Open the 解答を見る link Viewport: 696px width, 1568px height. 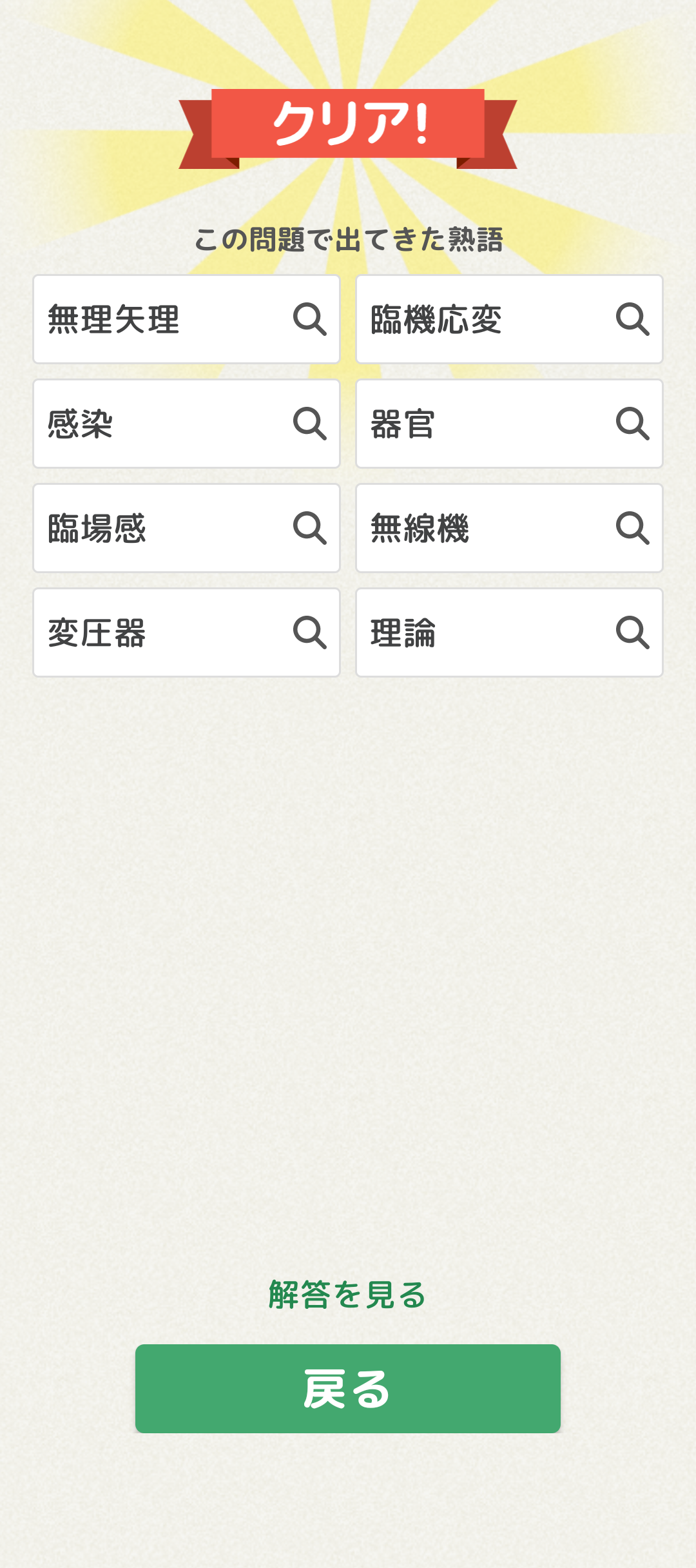click(x=347, y=1295)
